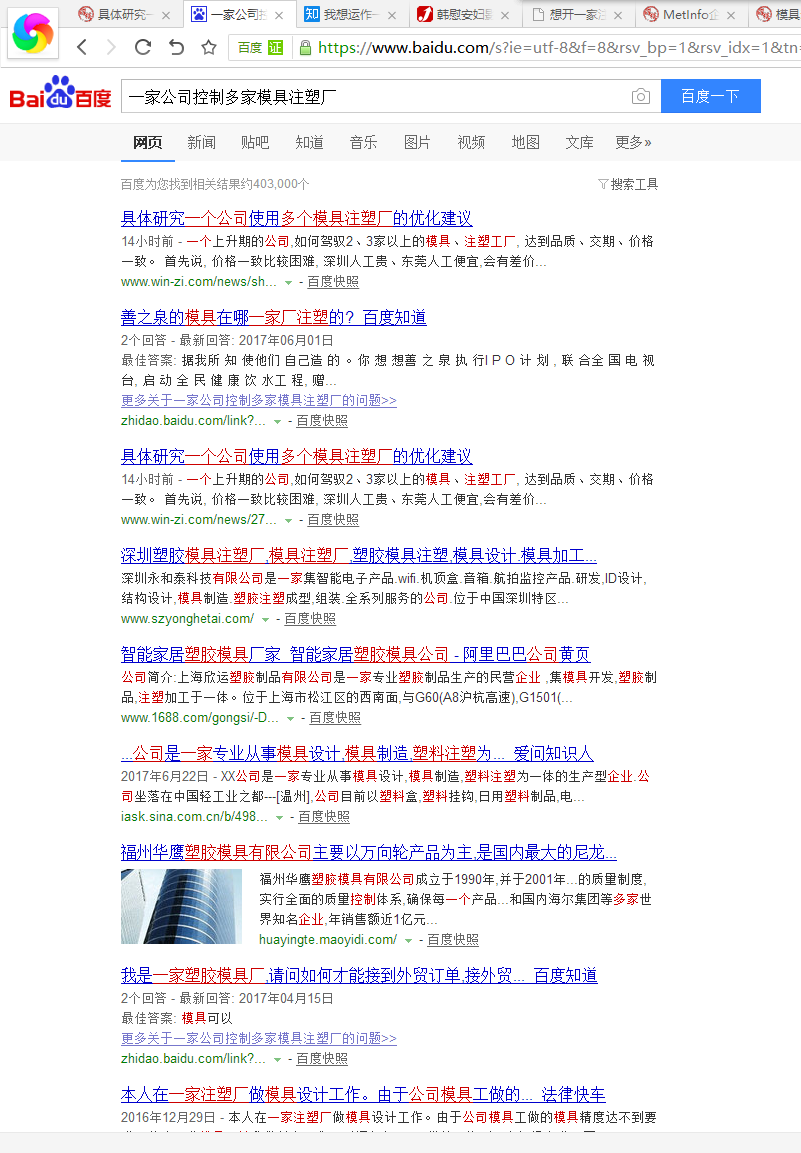Switch to the 知道 tab

point(309,143)
